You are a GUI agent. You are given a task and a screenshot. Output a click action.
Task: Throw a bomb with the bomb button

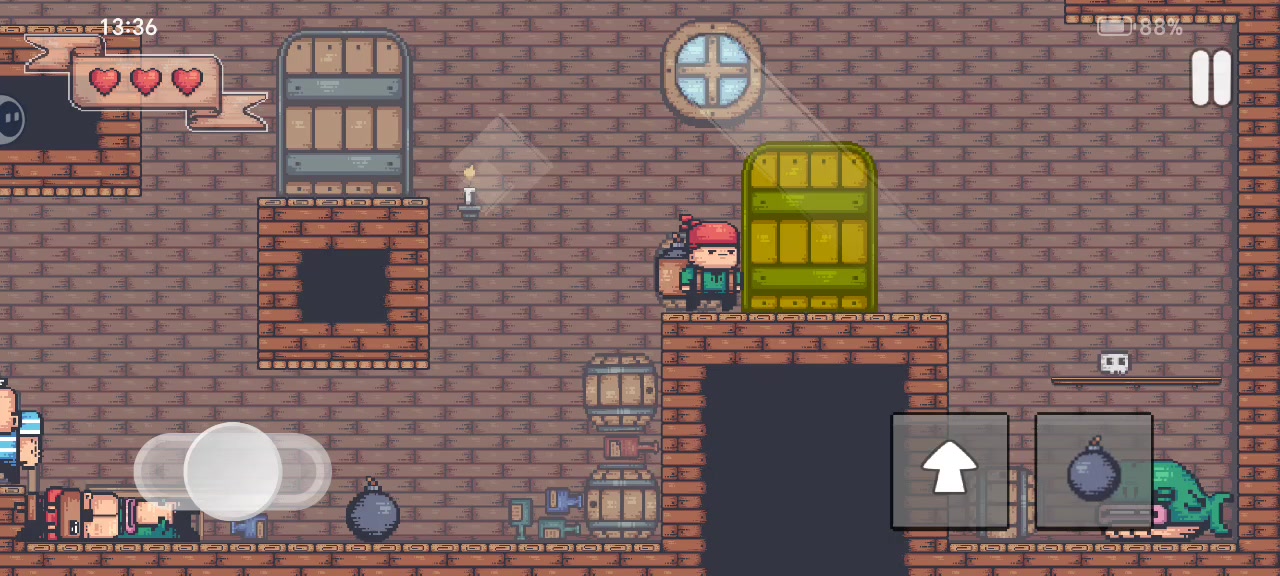click(x=1093, y=470)
